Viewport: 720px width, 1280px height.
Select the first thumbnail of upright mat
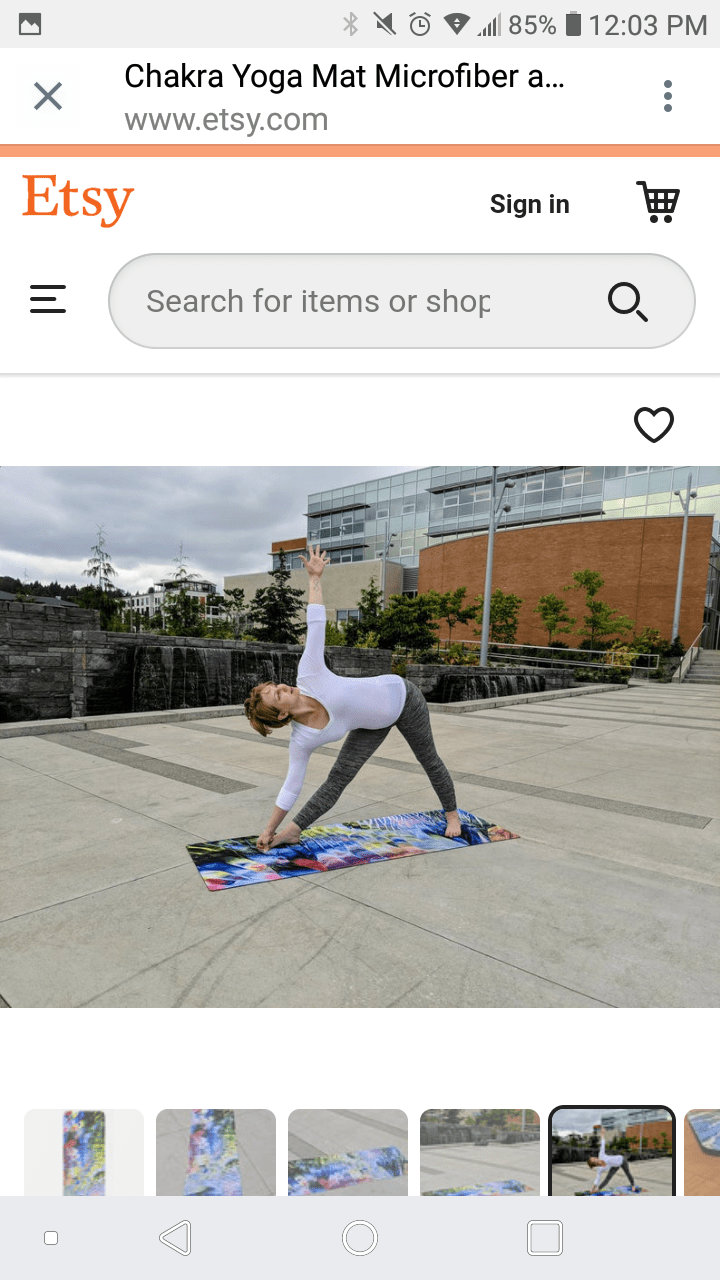tap(84, 1152)
